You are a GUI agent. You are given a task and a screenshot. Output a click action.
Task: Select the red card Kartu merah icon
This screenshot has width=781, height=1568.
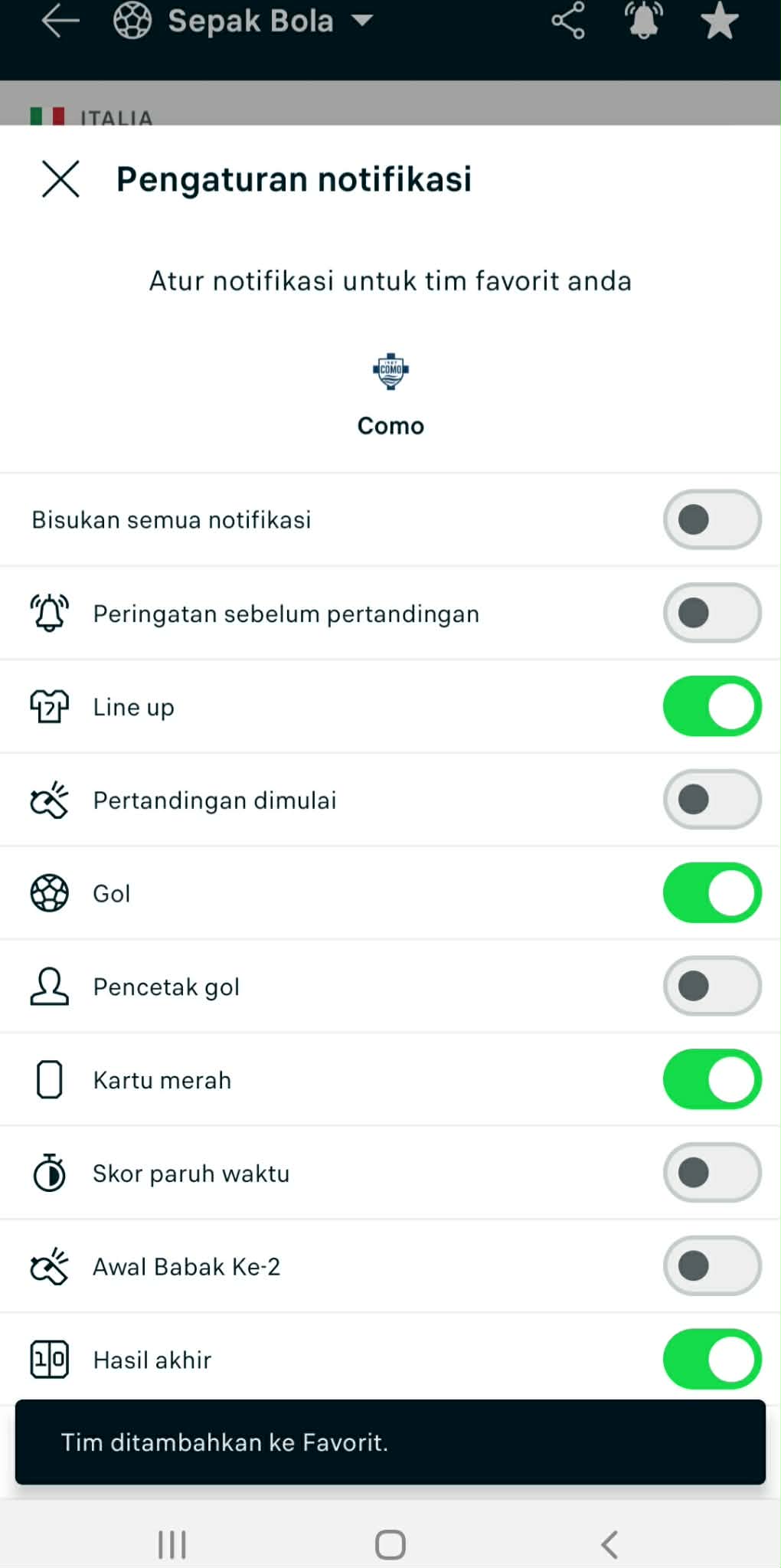coord(50,1079)
